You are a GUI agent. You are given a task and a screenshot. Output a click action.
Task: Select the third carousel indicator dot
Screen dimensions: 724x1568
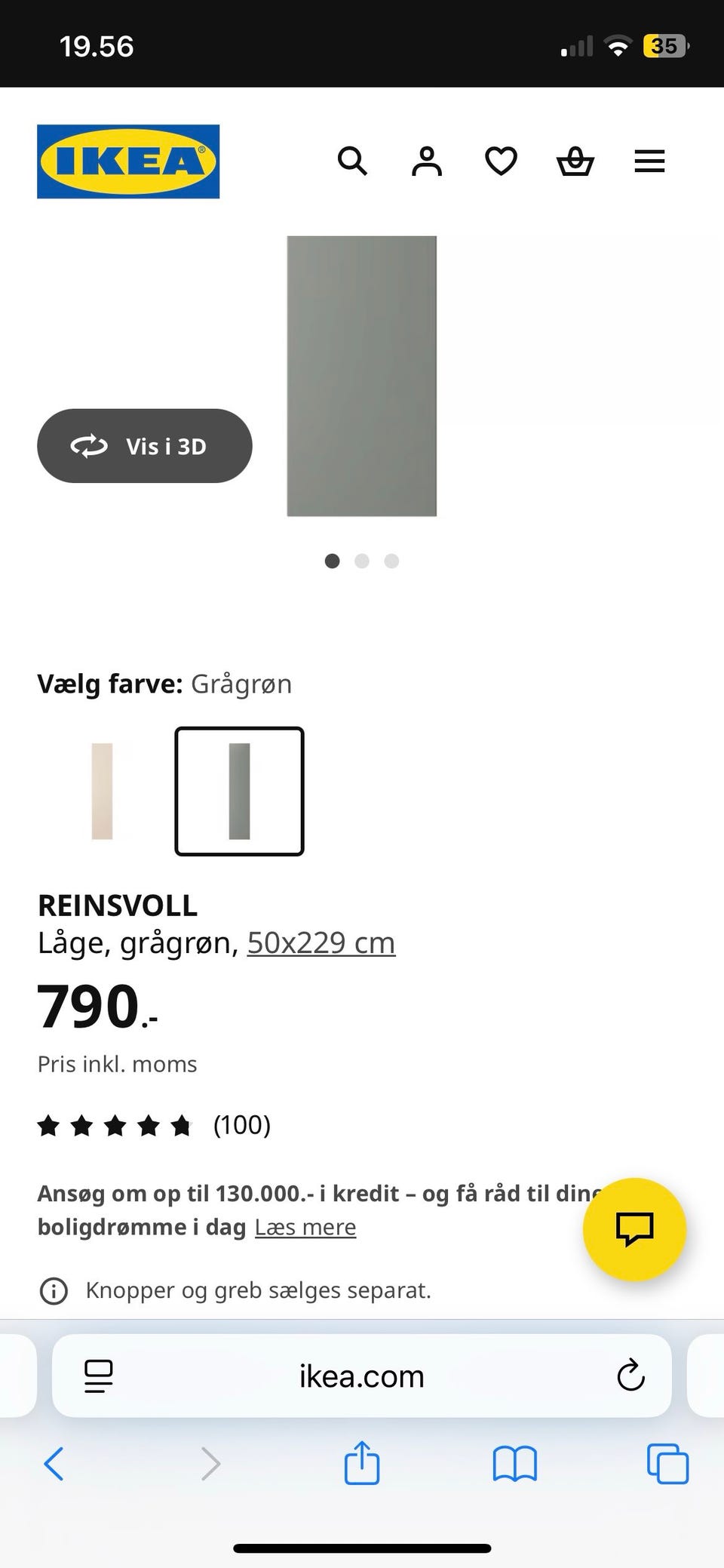[x=391, y=561]
